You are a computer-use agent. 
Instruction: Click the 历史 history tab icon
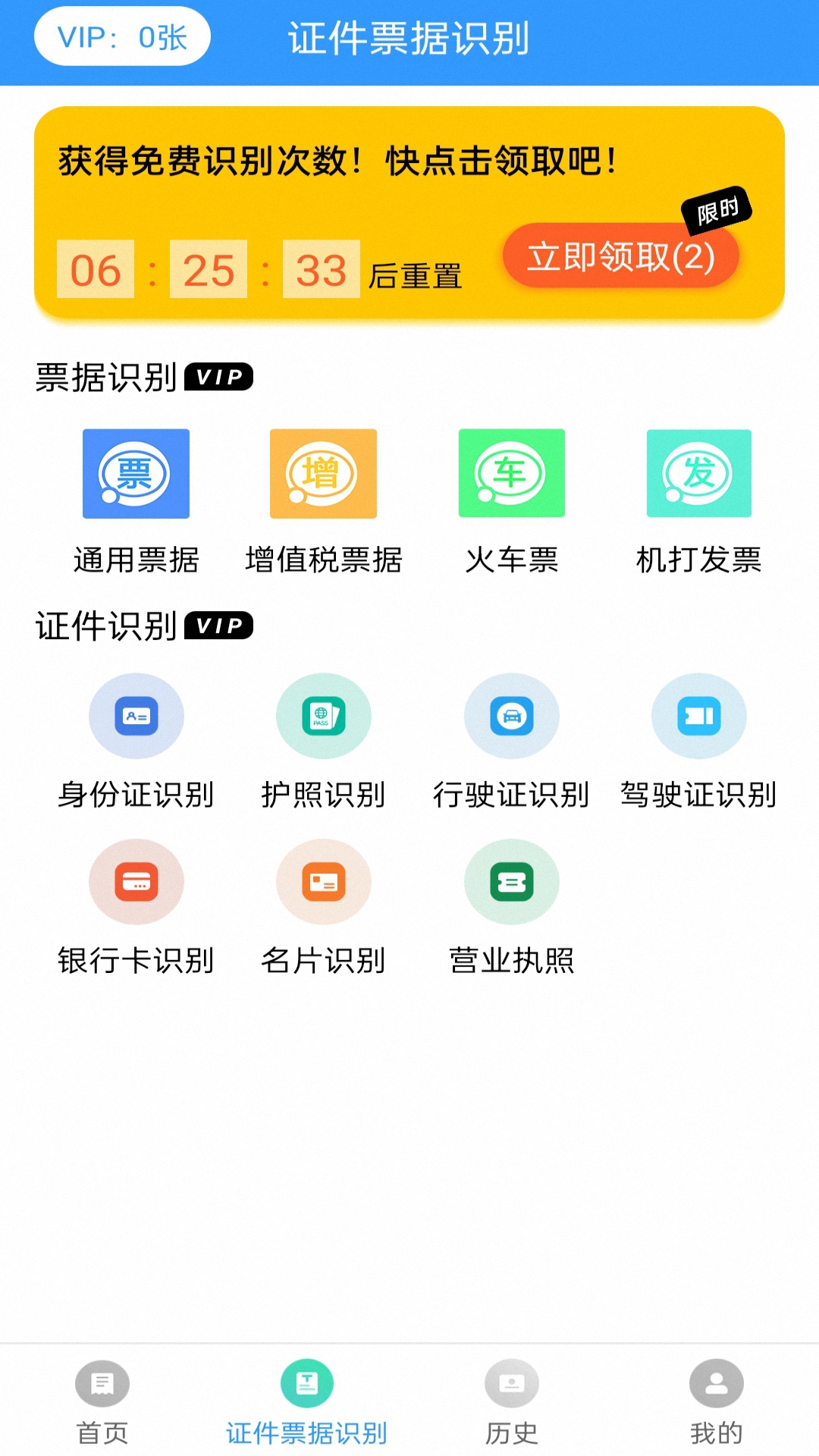(x=511, y=1383)
